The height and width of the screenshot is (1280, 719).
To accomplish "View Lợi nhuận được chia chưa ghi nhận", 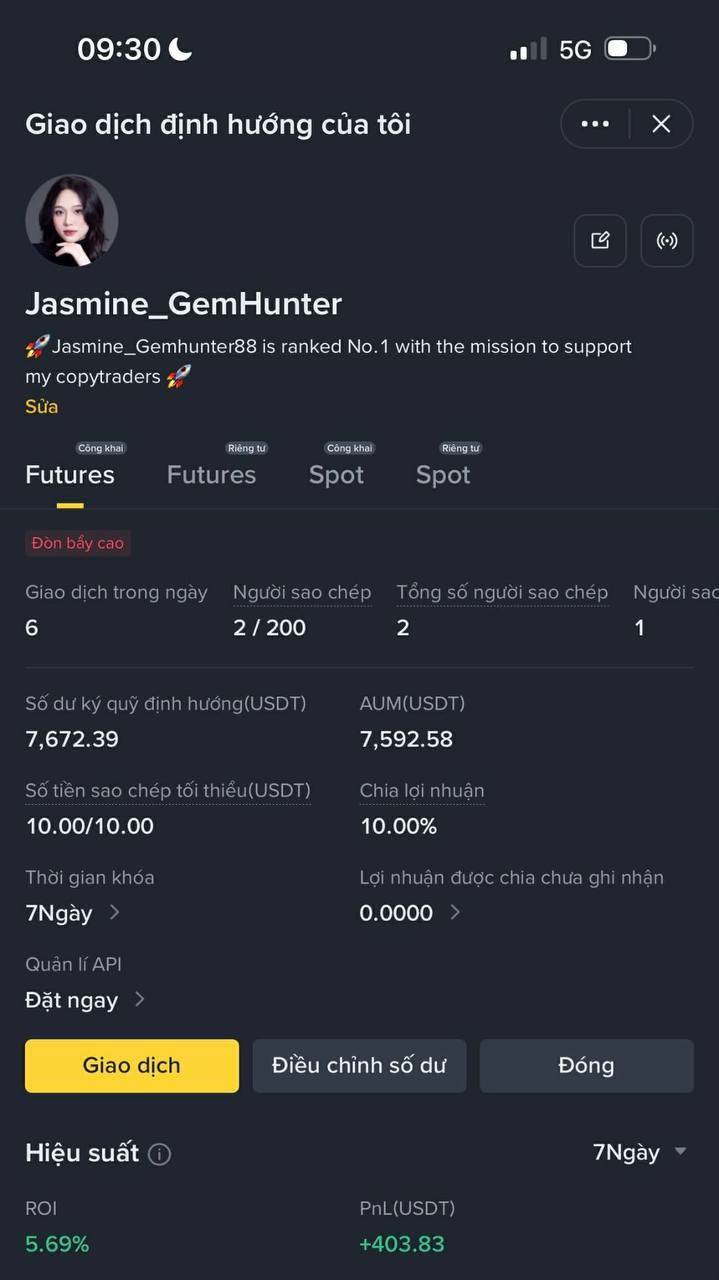I will point(410,912).
